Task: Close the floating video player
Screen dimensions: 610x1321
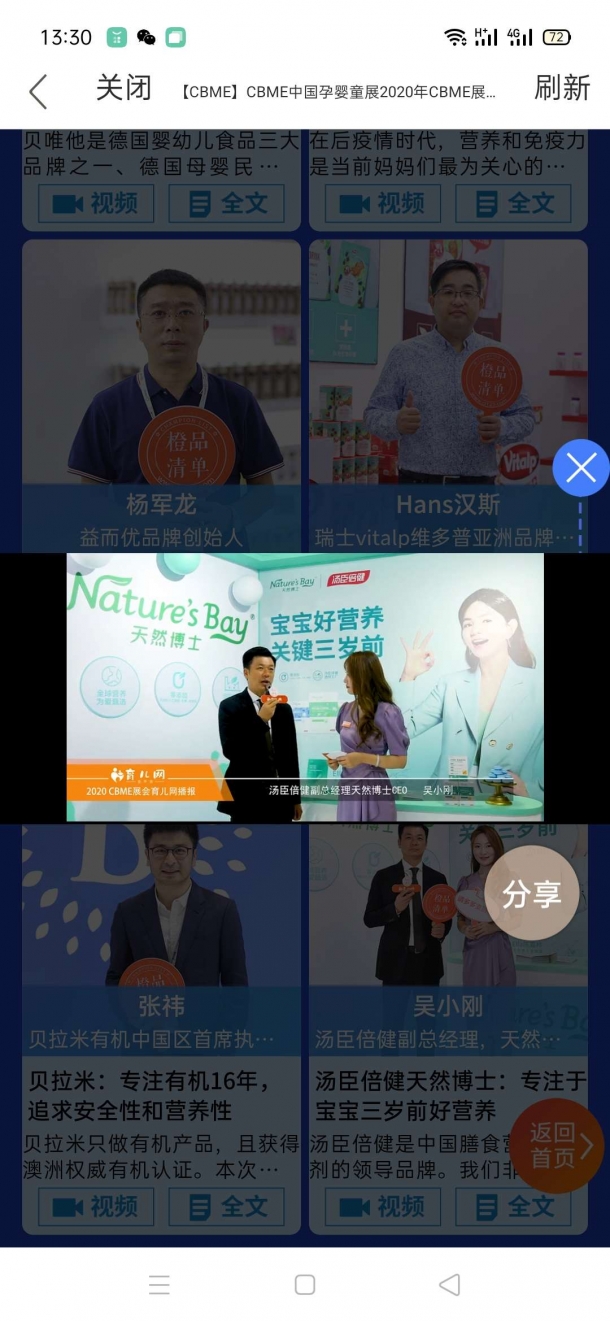Action: pyautogui.click(x=581, y=467)
